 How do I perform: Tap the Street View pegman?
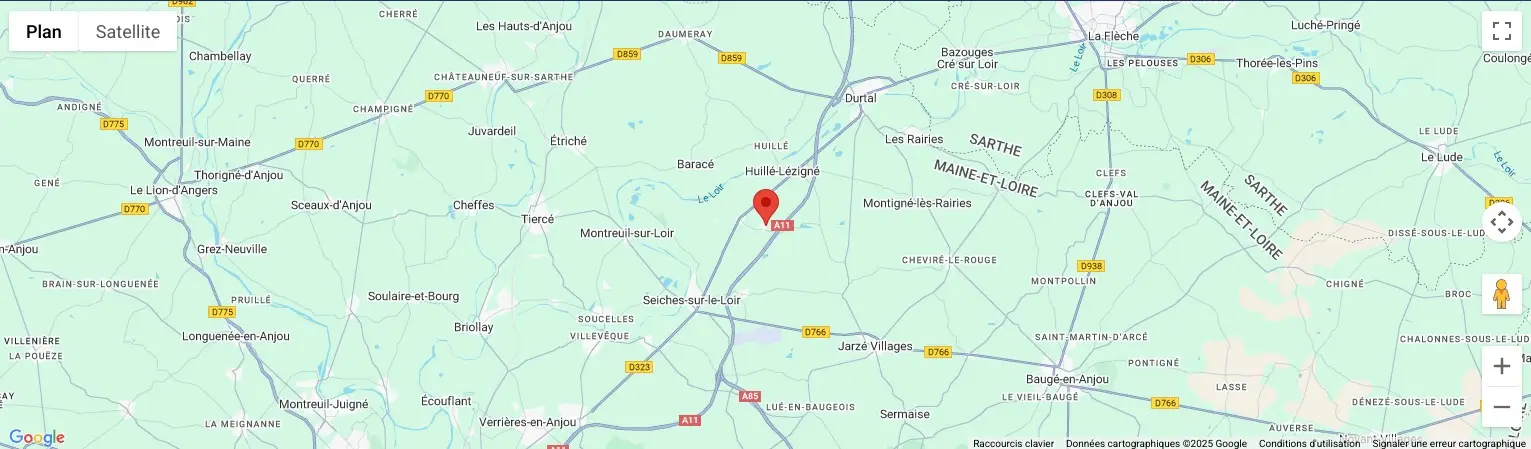pyautogui.click(x=1501, y=294)
